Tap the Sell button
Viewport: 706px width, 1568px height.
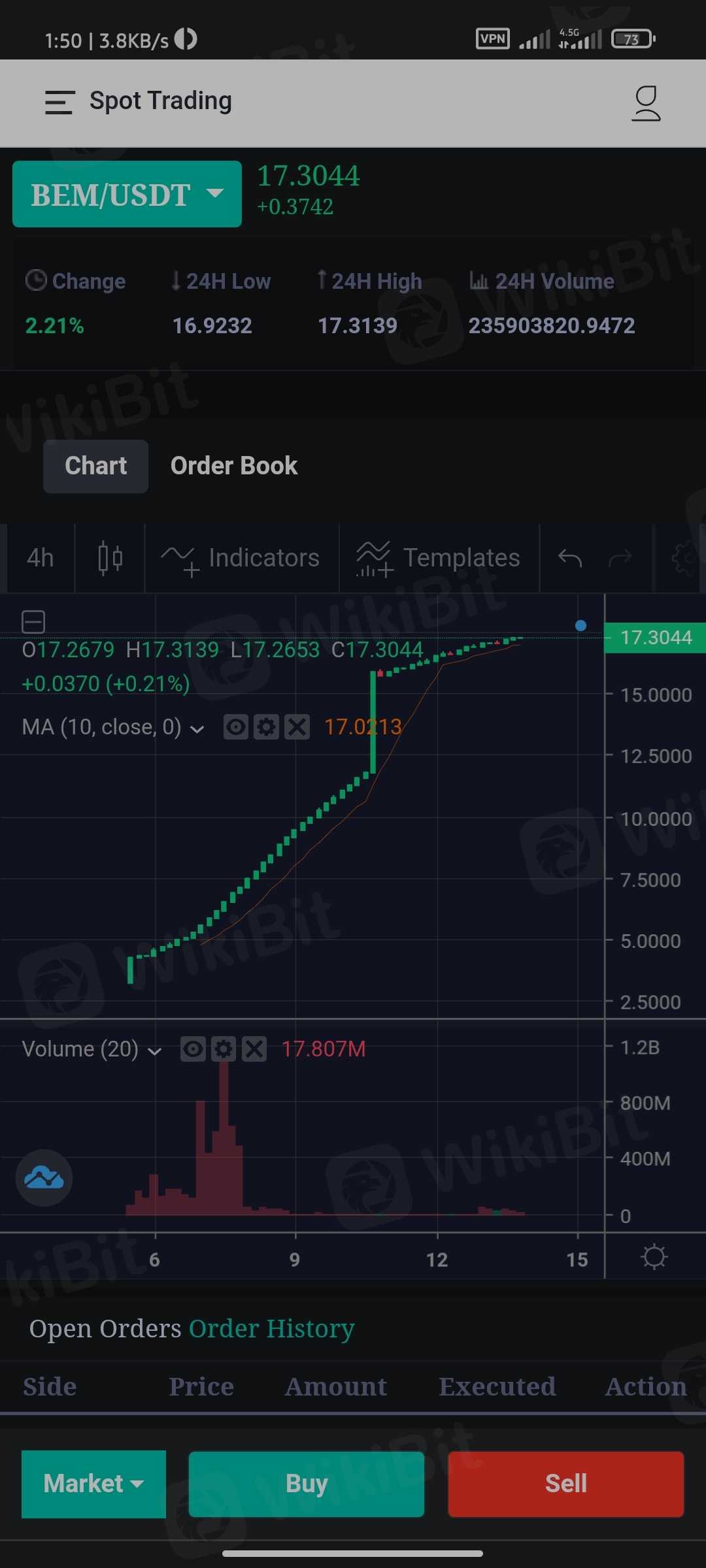pyautogui.click(x=565, y=1484)
